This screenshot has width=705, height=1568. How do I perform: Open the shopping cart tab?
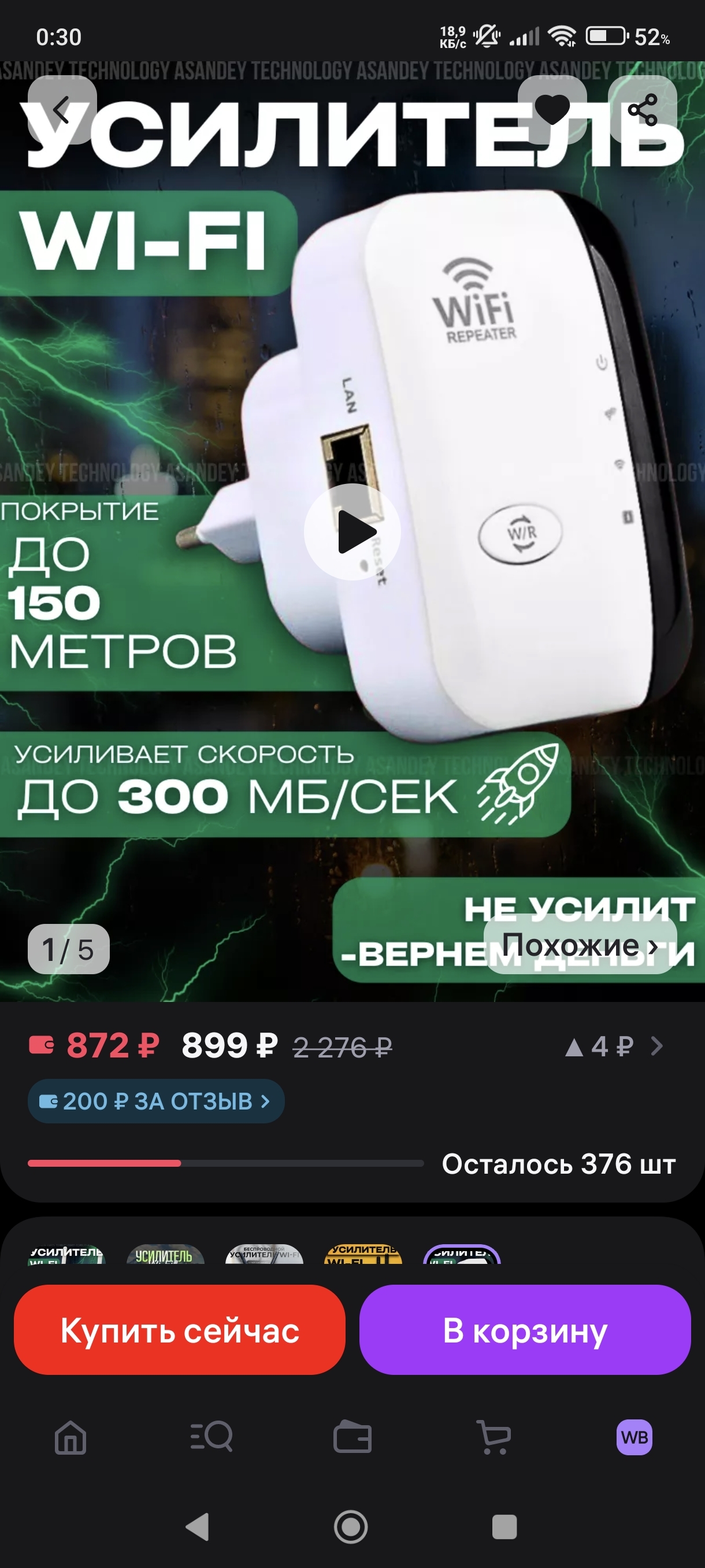click(493, 1438)
